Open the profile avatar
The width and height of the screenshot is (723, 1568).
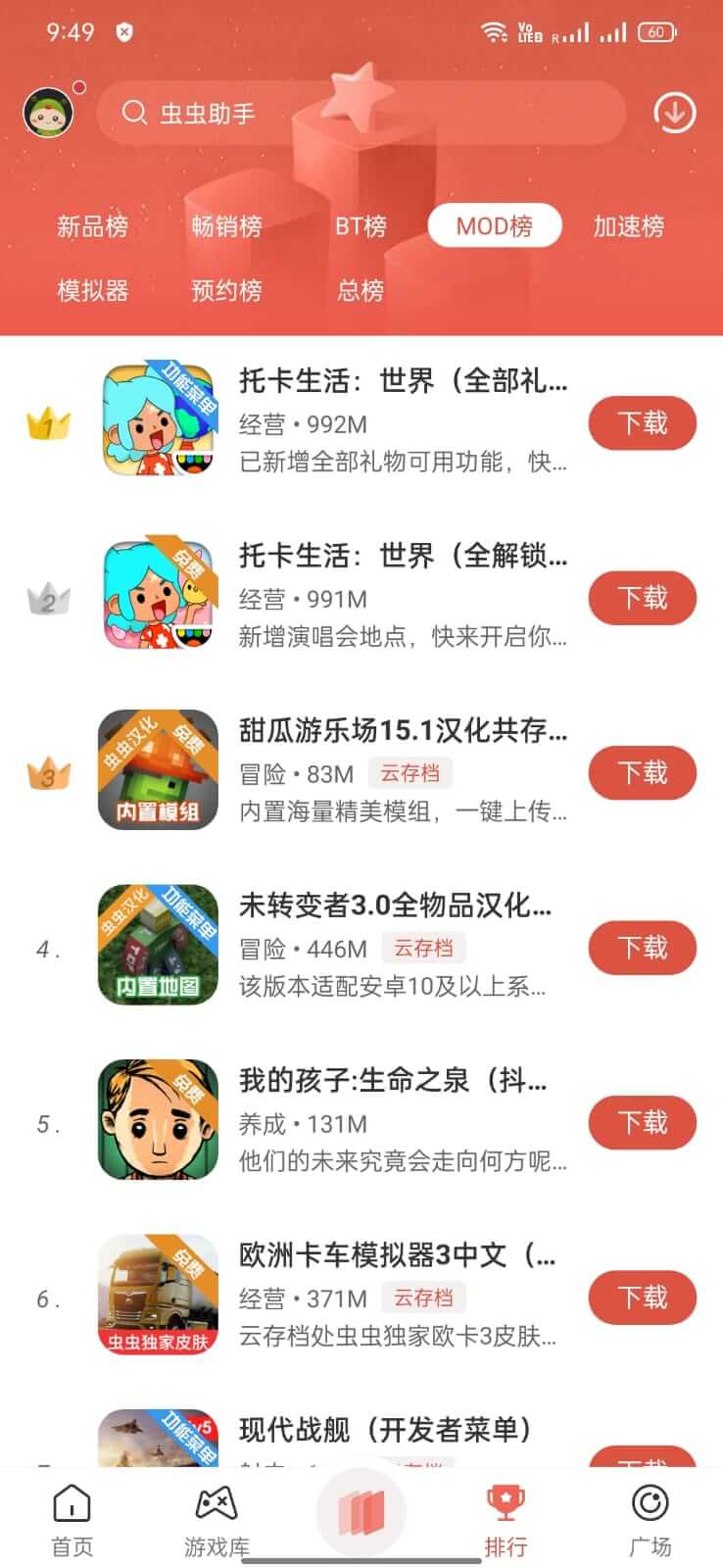[x=49, y=113]
